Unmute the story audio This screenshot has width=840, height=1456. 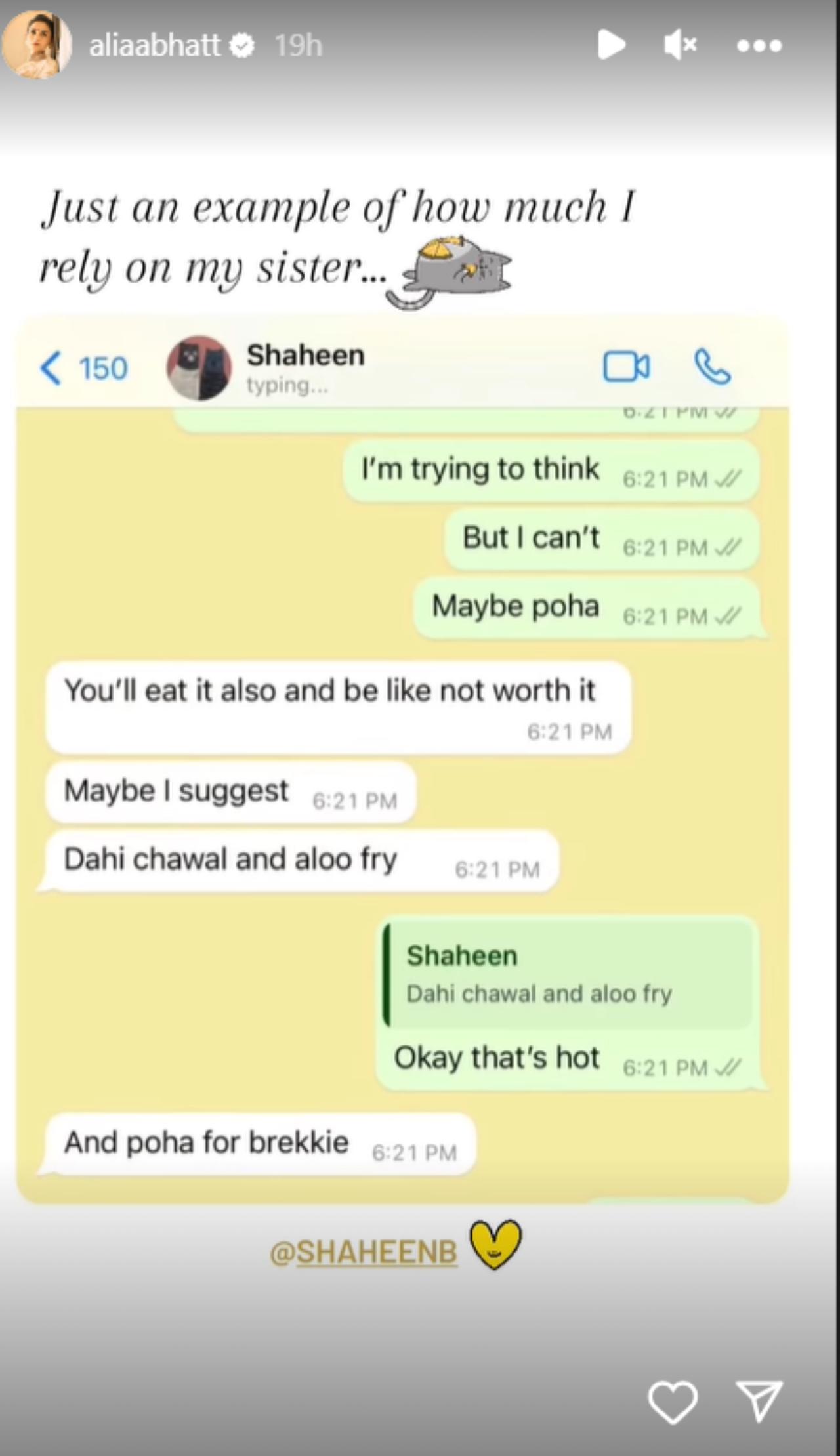click(x=680, y=45)
